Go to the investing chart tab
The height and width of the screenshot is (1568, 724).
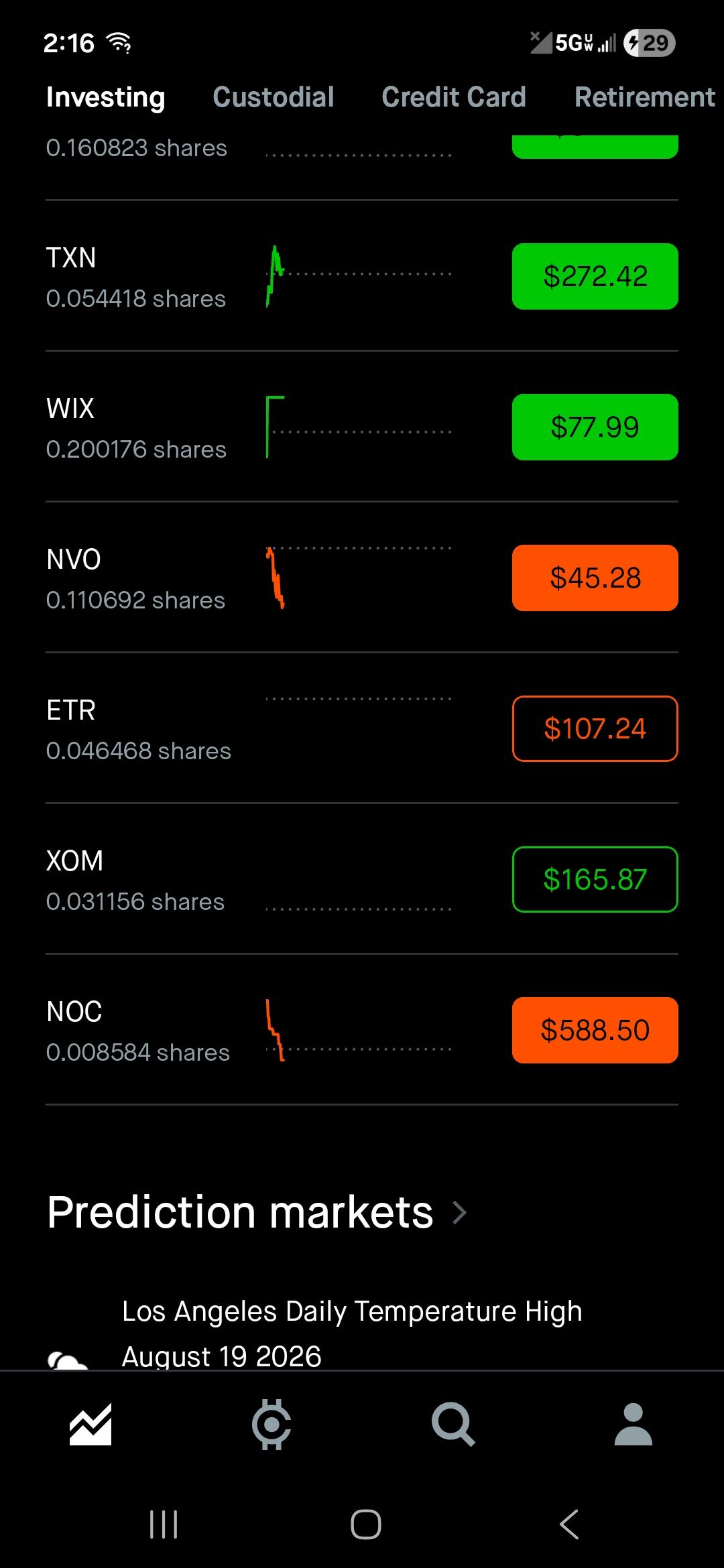tap(90, 1424)
